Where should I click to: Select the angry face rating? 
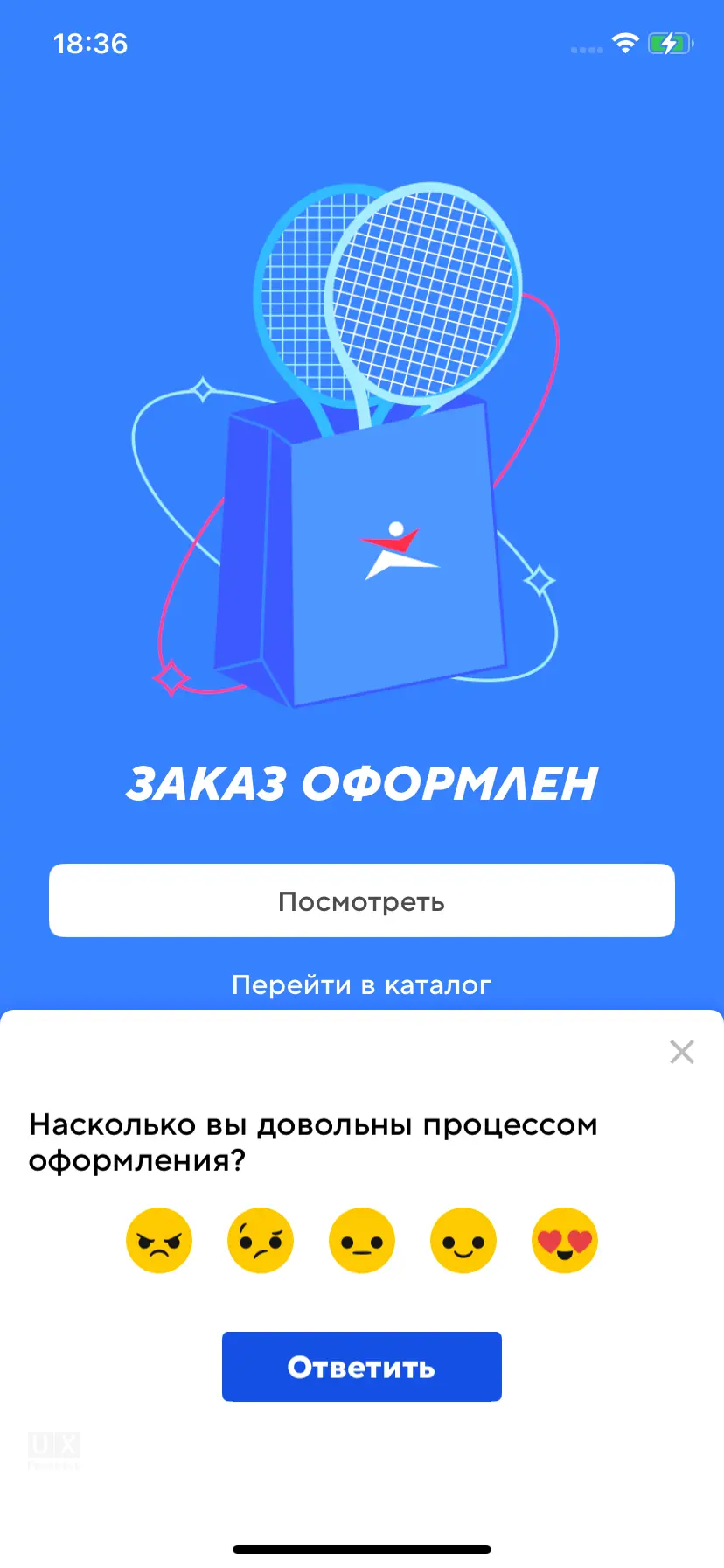coord(159,1240)
